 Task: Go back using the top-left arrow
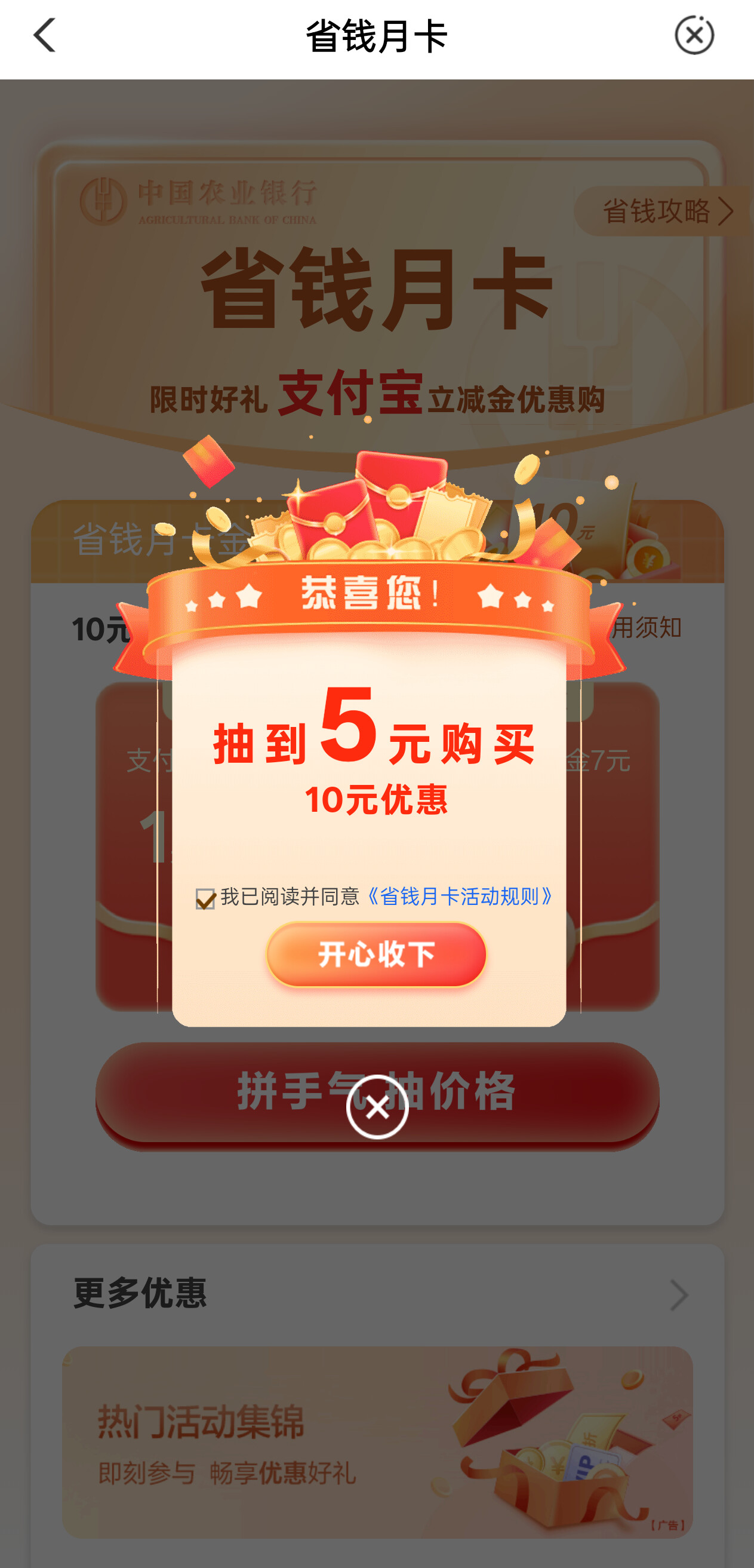(44, 35)
